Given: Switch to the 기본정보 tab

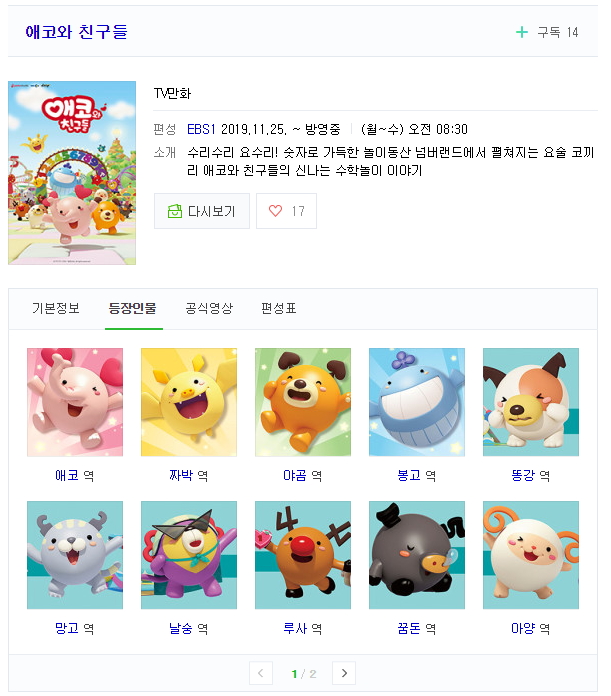Looking at the screenshot, I should (x=56, y=308).
